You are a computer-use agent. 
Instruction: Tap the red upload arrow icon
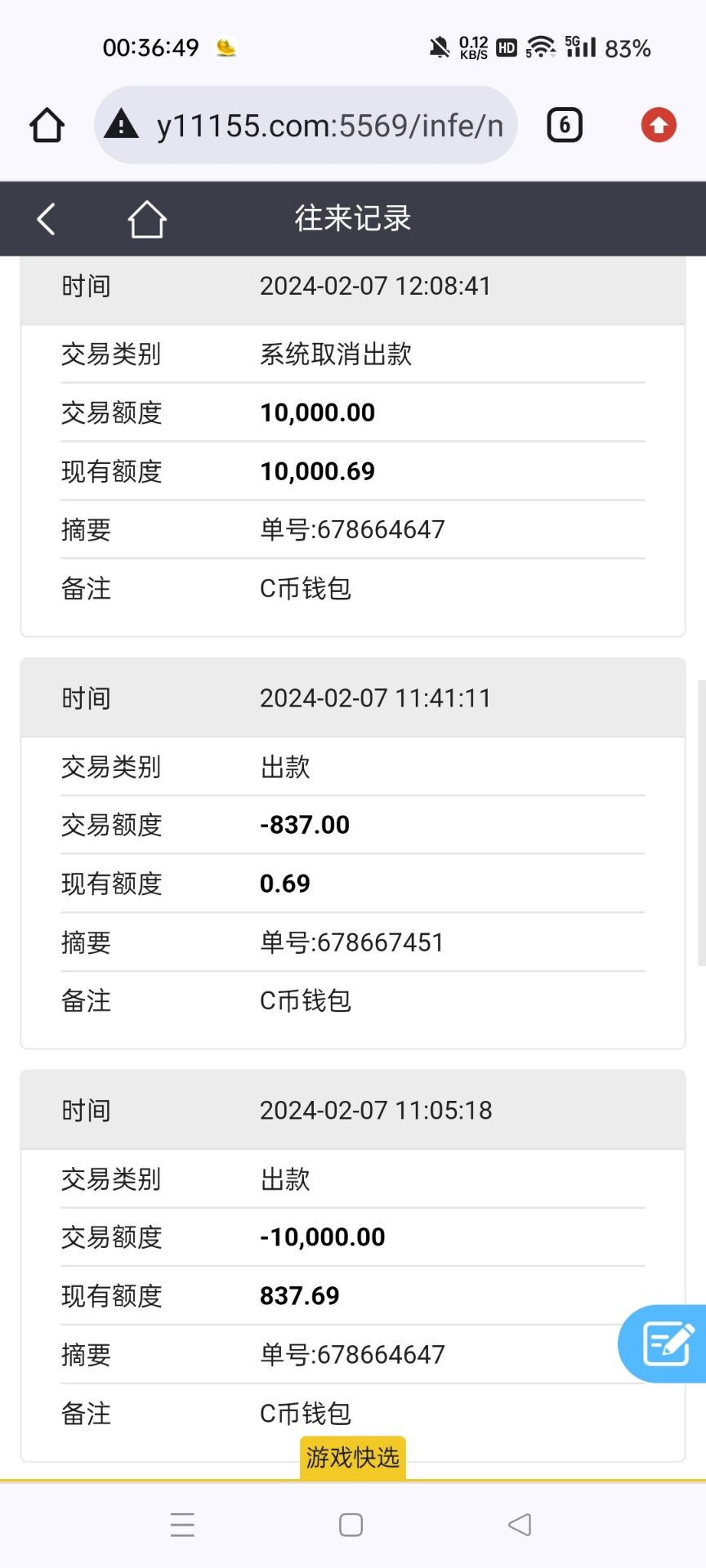659,126
